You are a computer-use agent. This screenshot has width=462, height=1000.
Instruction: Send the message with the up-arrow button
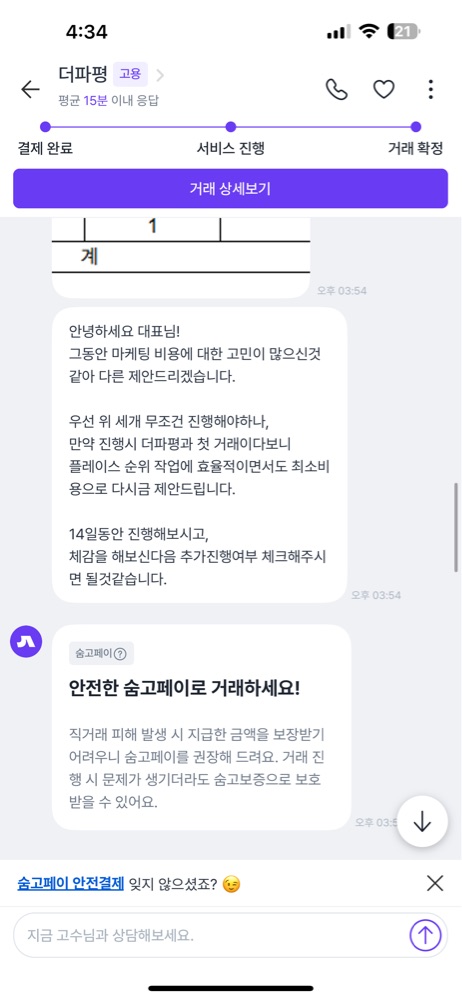[x=425, y=936]
